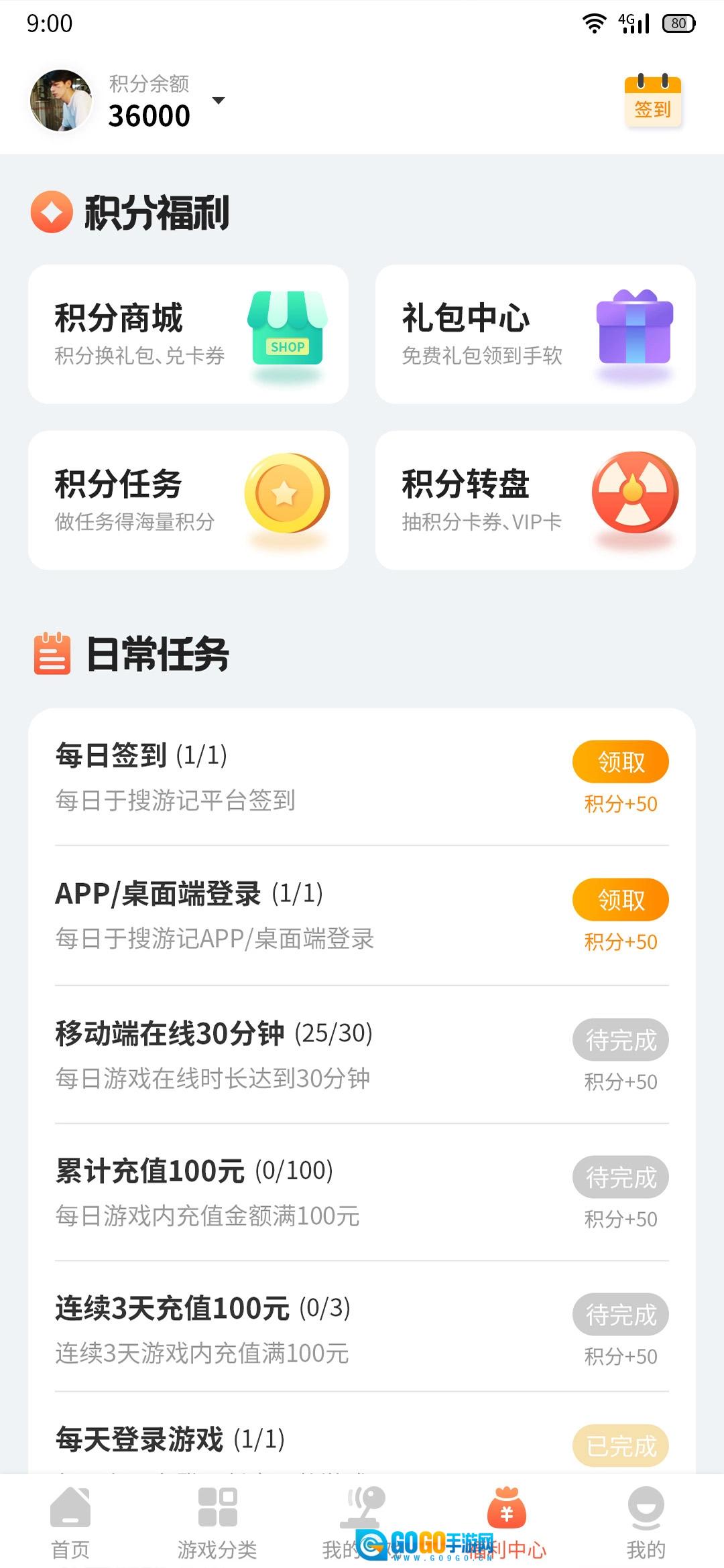
Task: Open the 积分转盘 card
Action: tap(535, 501)
